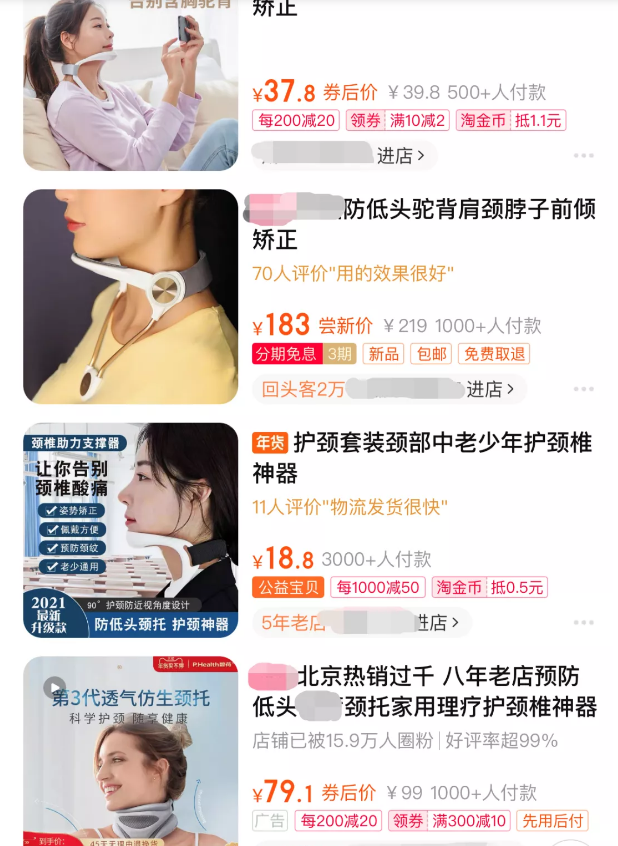Open the ¥183 neck posture corrector image
This screenshot has height=846, width=618.
tap(130, 296)
